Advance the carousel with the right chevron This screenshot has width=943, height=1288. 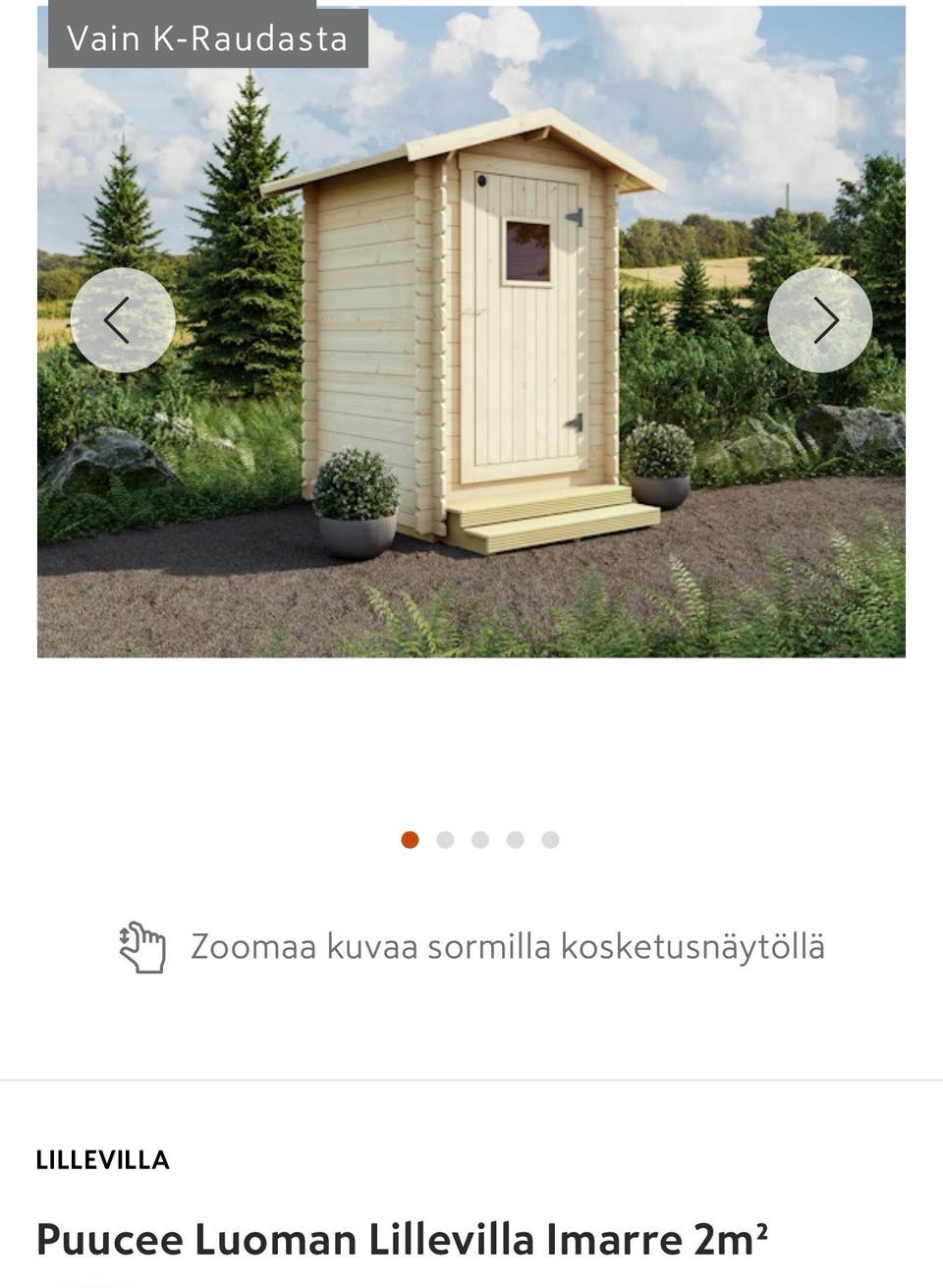[x=823, y=320]
